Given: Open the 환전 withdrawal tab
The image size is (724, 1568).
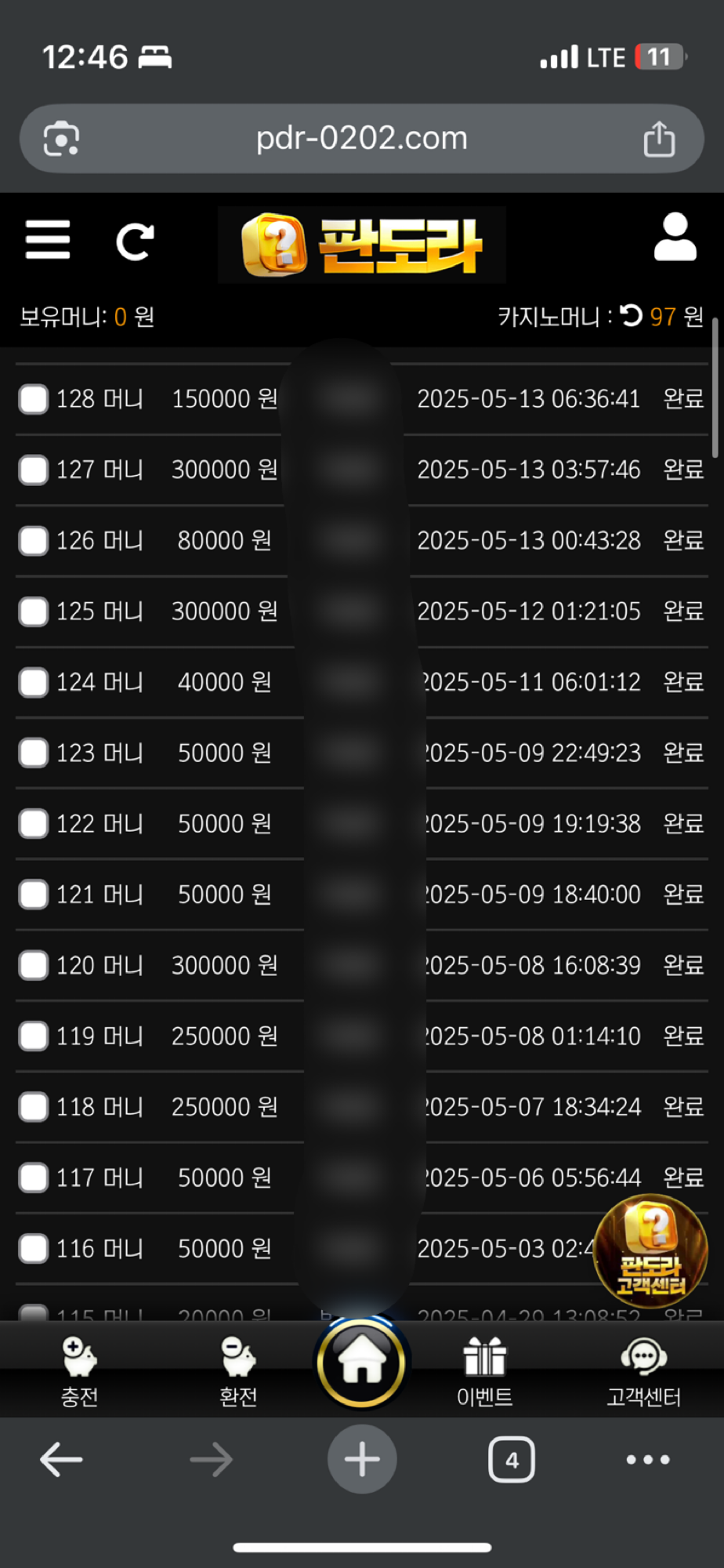Looking at the screenshot, I should [238, 1372].
